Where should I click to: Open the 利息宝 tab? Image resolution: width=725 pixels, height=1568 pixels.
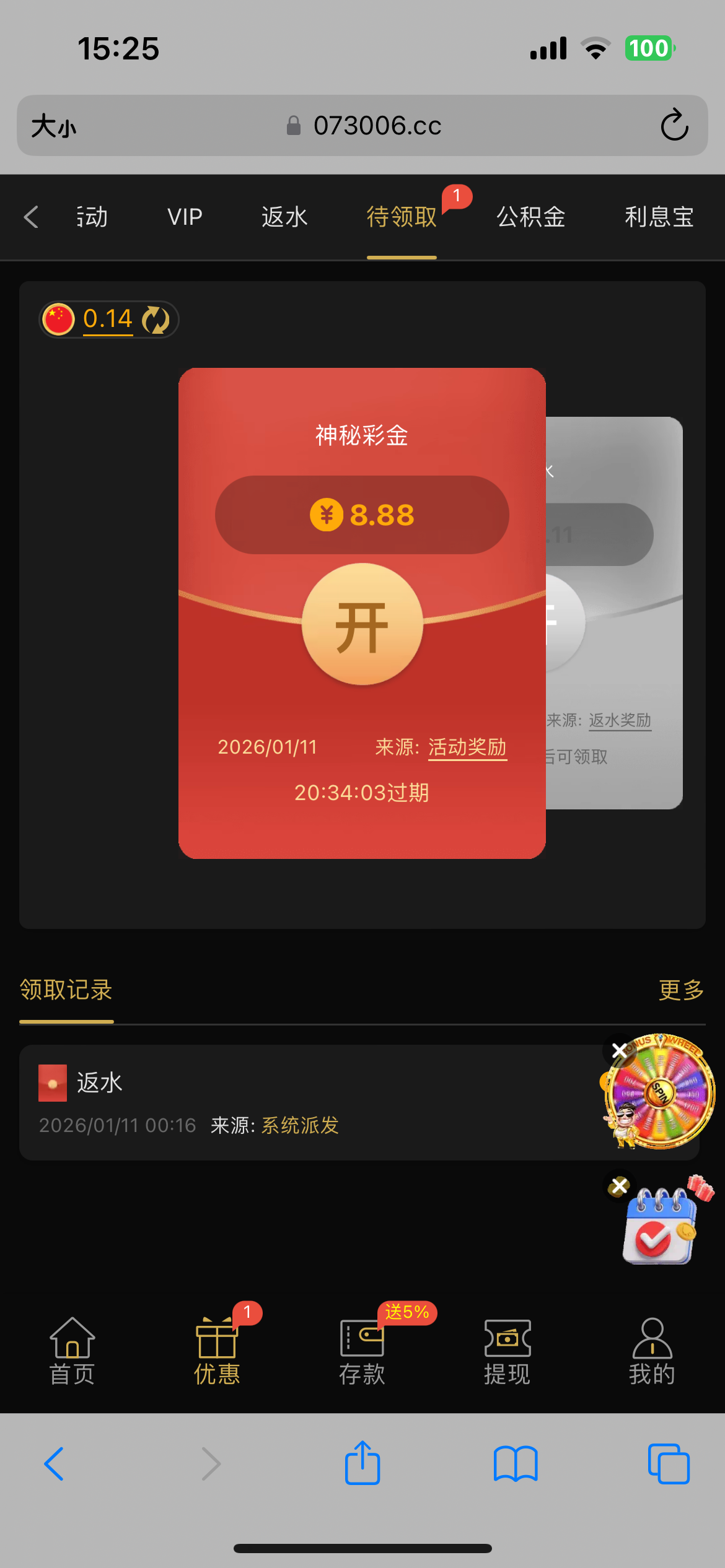tap(659, 217)
